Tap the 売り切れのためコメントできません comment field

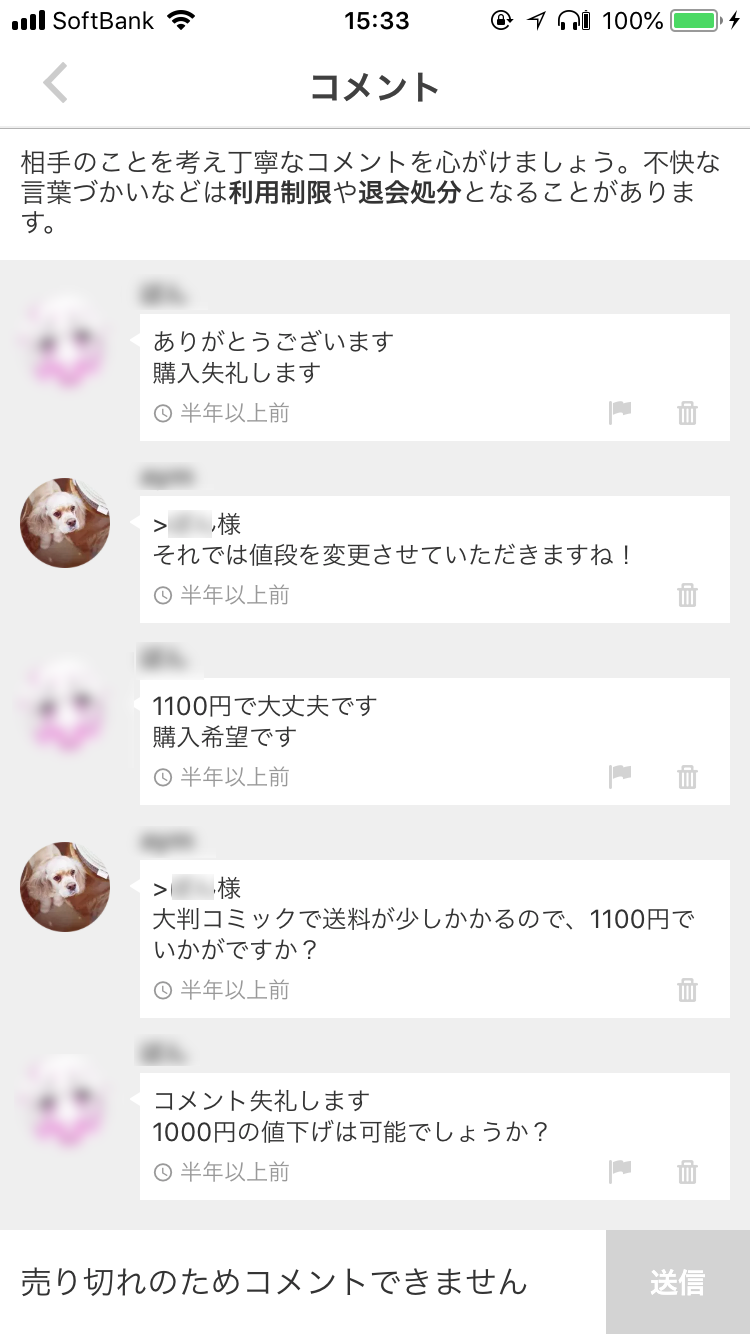[300, 1282]
